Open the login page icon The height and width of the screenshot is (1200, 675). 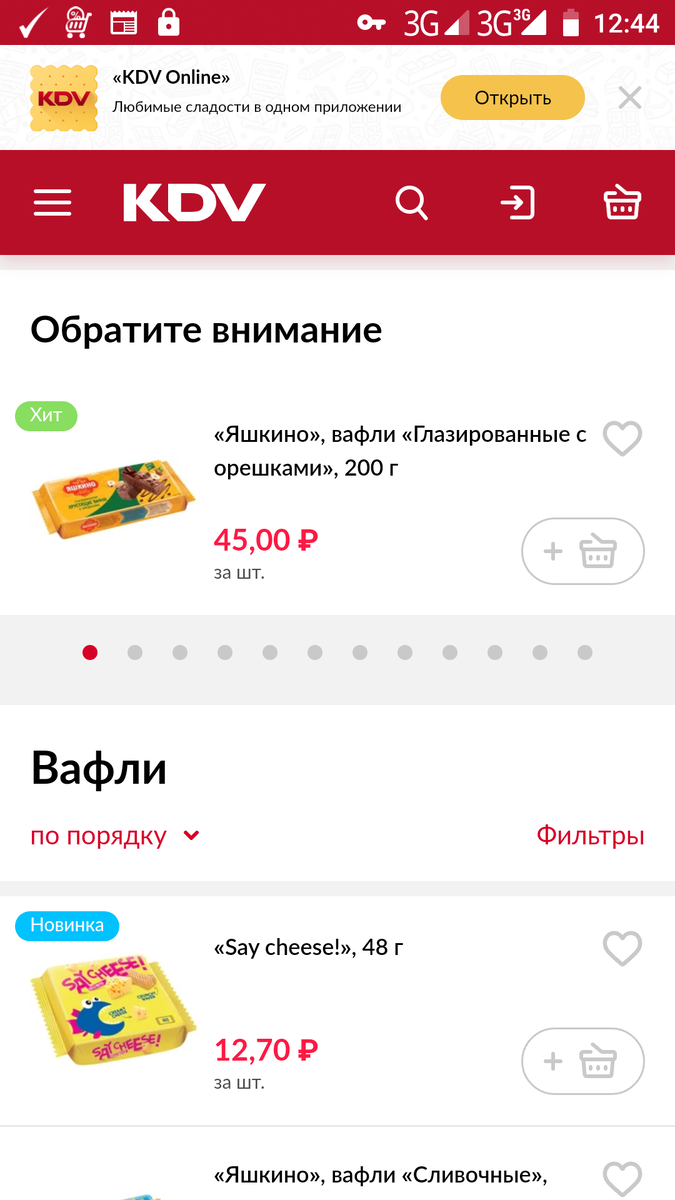pyautogui.click(x=517, y=203)
